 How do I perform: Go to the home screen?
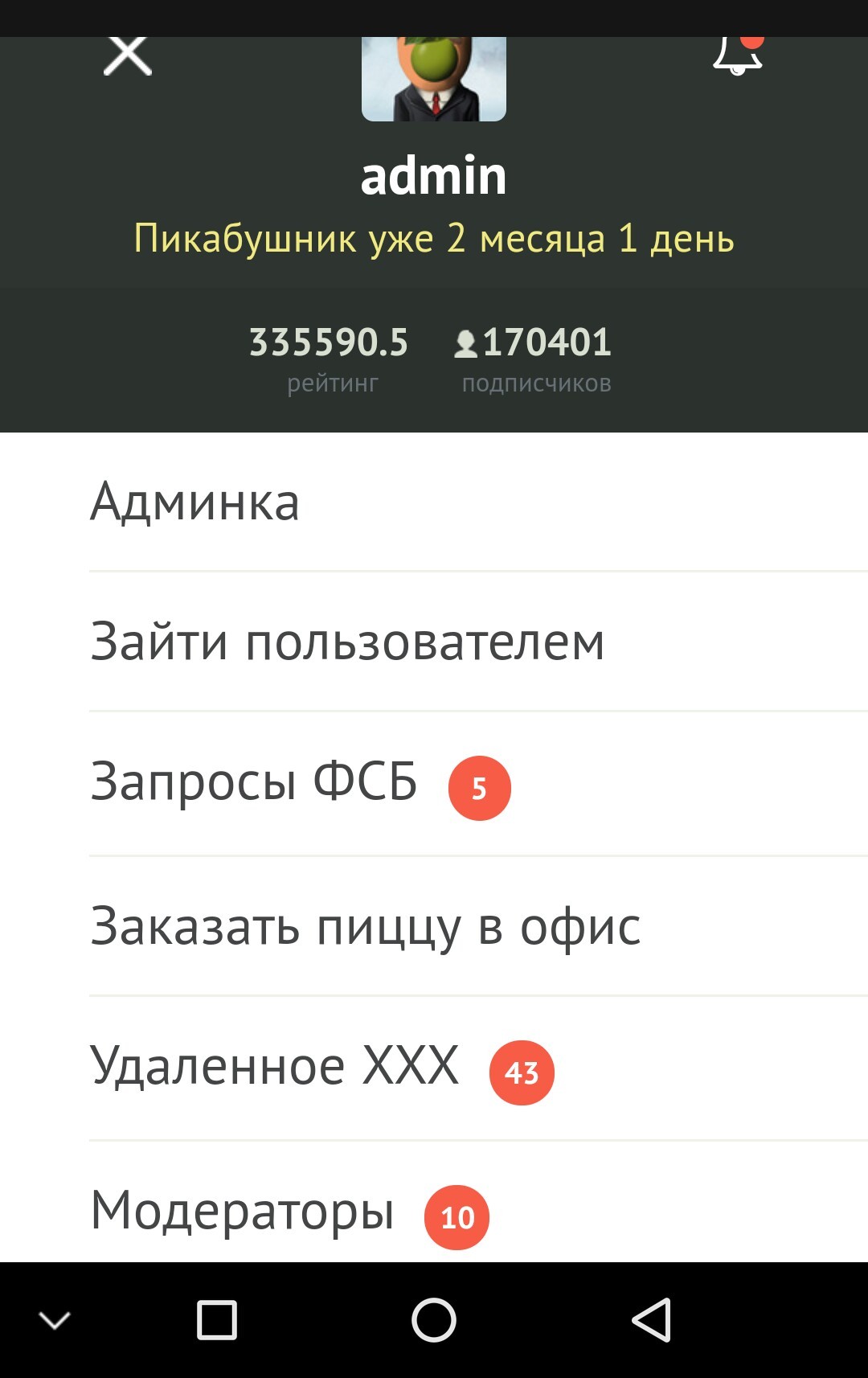point(434,1319)
